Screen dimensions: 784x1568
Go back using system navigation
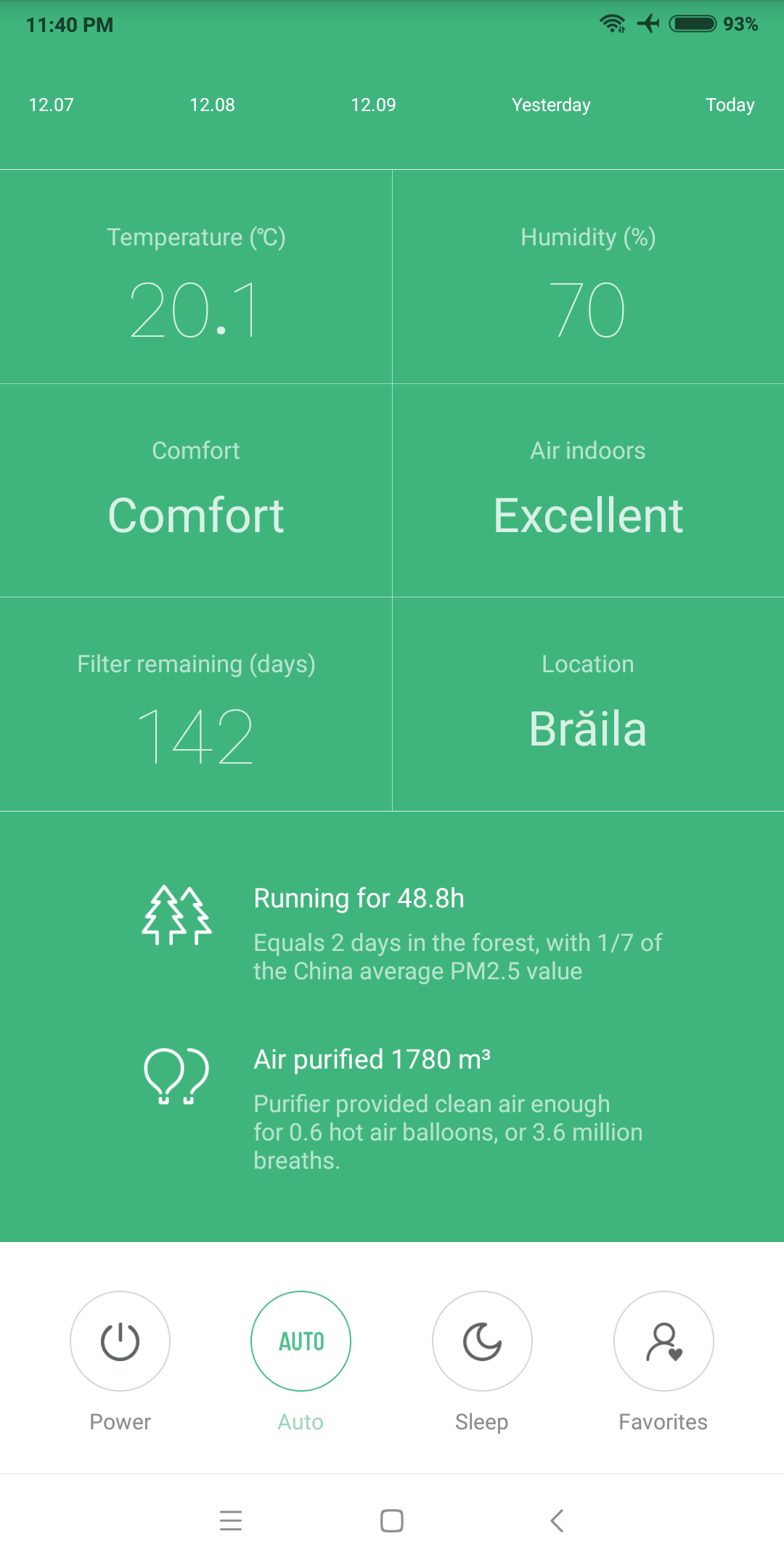pyautogui.click(x=557, y=1520)
